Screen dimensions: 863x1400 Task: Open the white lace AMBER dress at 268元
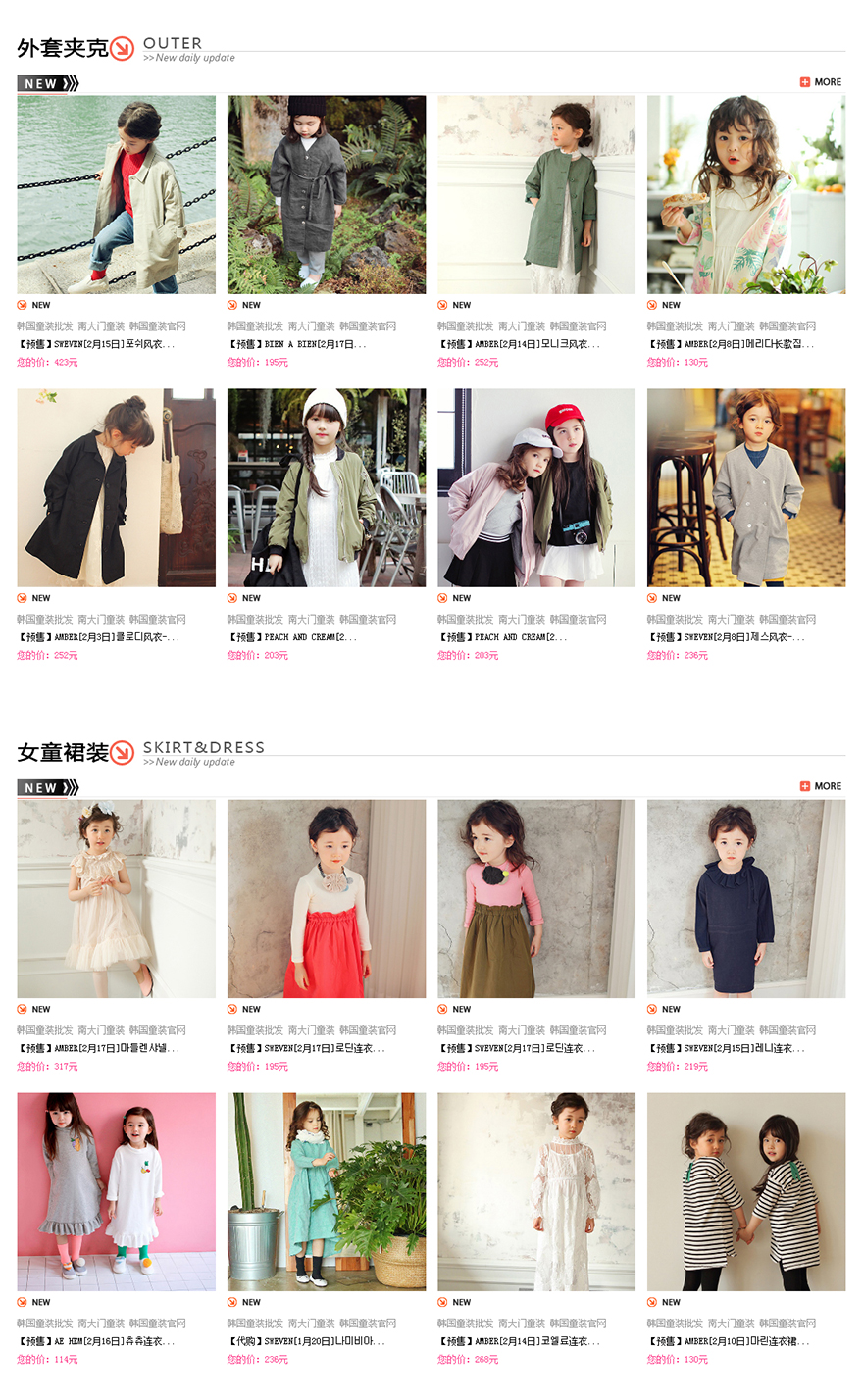(x=536, y=1191)
